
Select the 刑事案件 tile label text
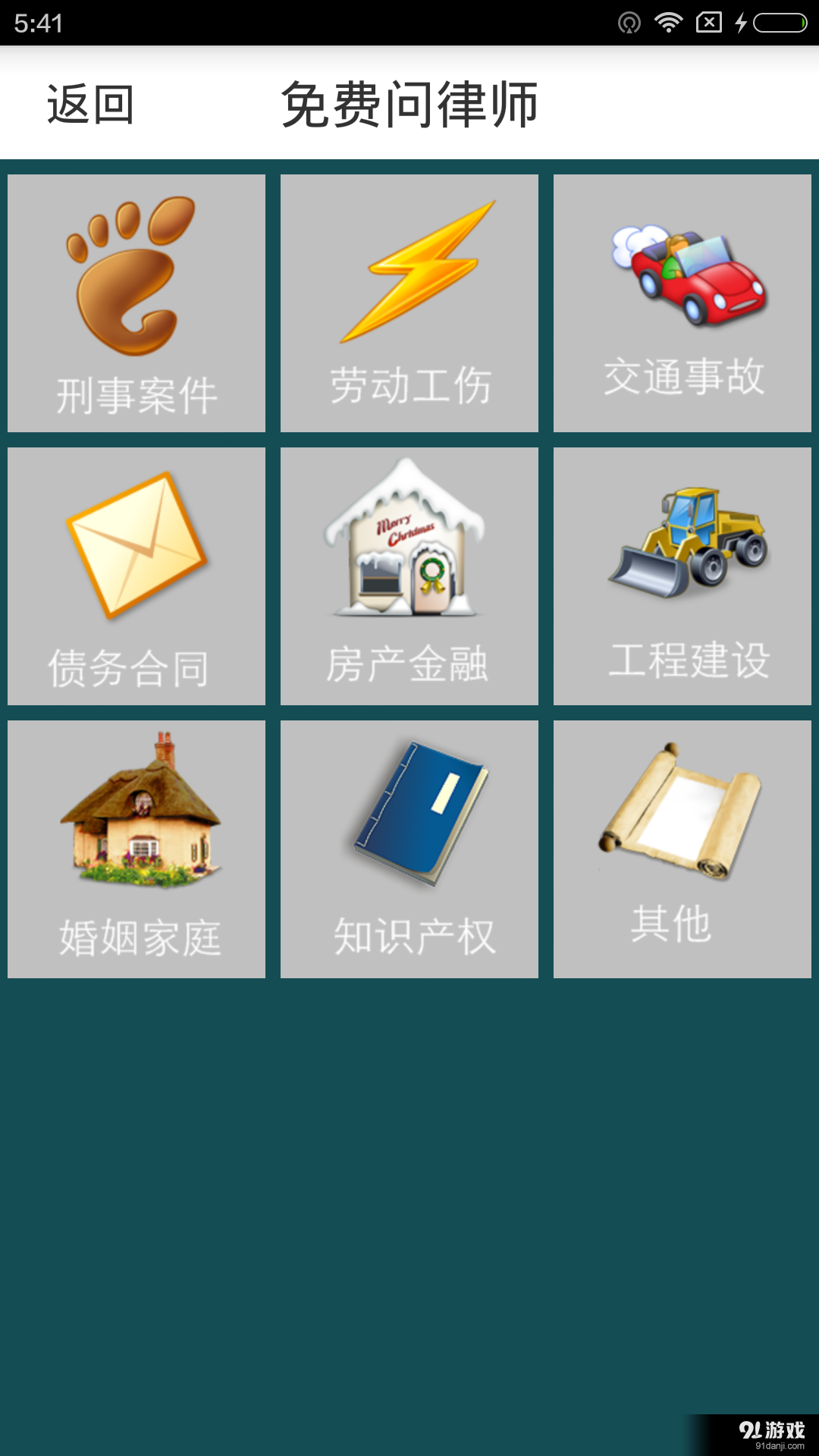(136, 391)
